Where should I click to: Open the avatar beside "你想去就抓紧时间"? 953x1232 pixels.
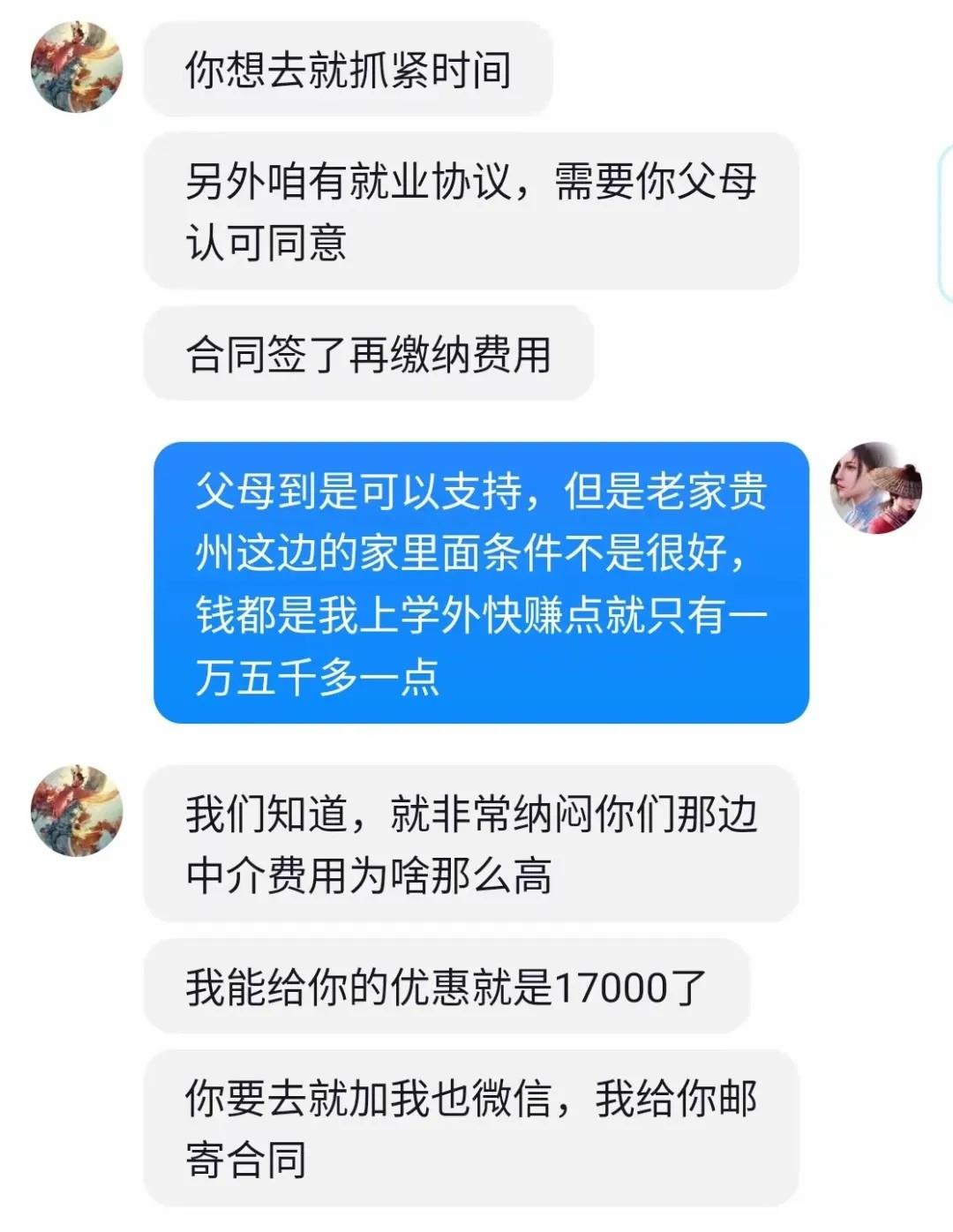tap(77, 68)
